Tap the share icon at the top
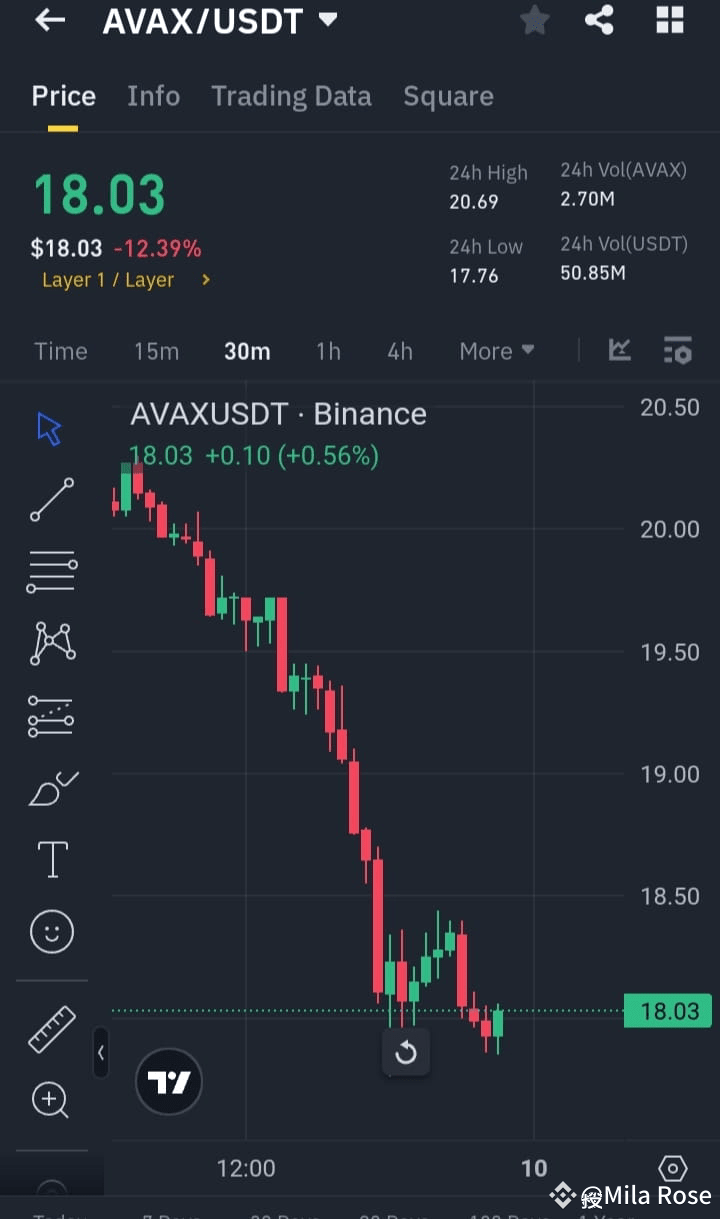The width and height of the screenshot is (720, 1219). 599,20
